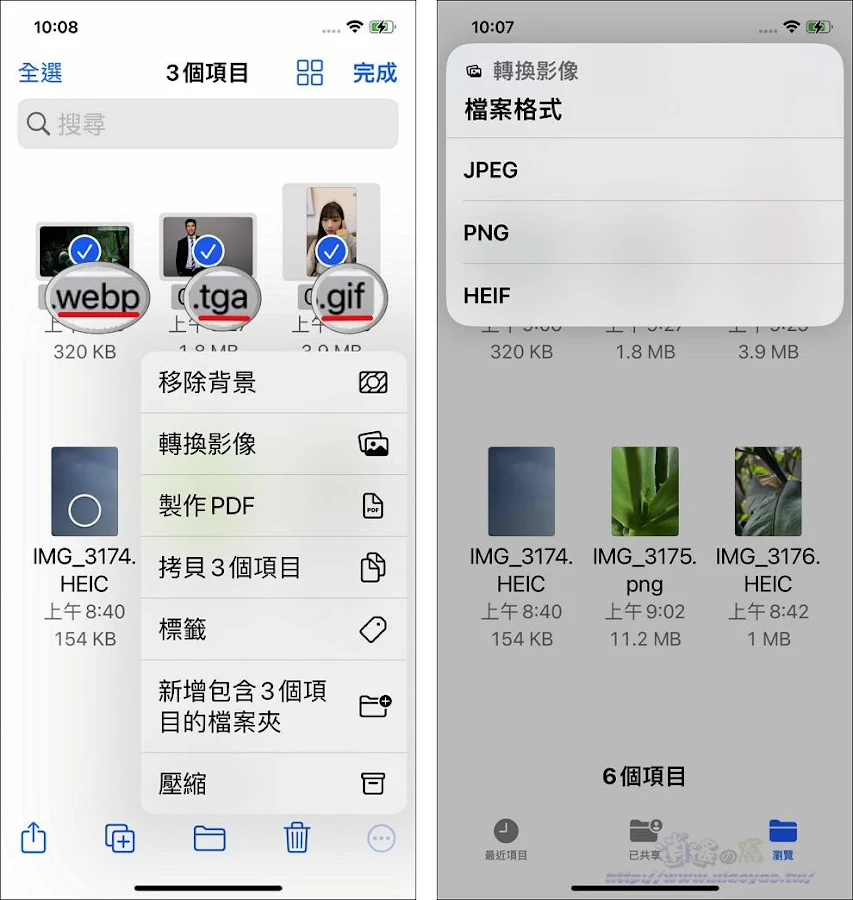The height and width of the screenshot is (900, 853).
Task: Tap the 已共享 shared-folder icon
Action: click(644, 831)
